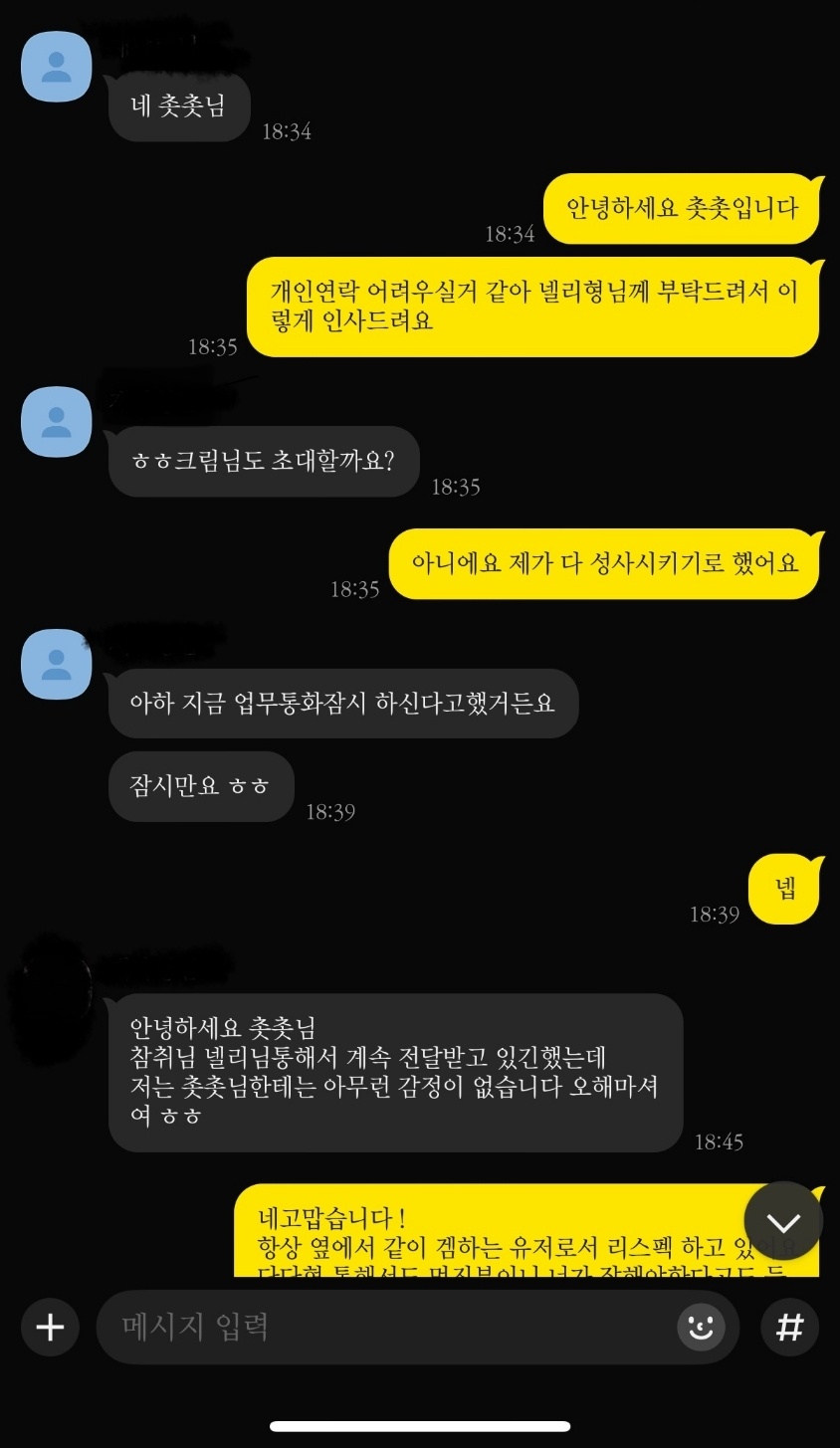Viewport: 840px width, 1448px height.
Task: Open the plus attachment menu
Action: tap(50, 1327)
